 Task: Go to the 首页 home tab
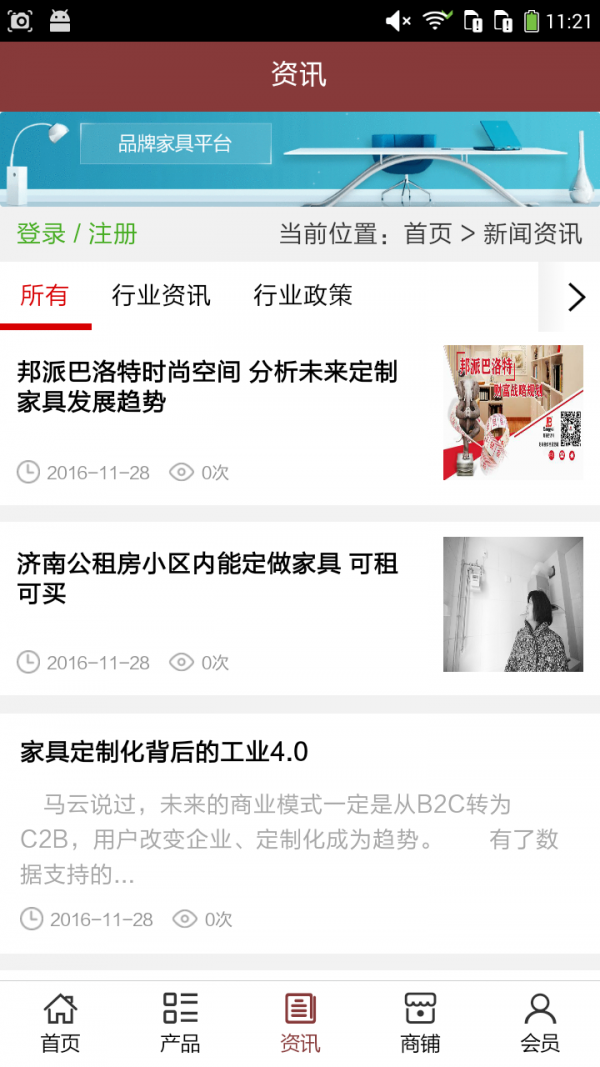(60, 1022)
